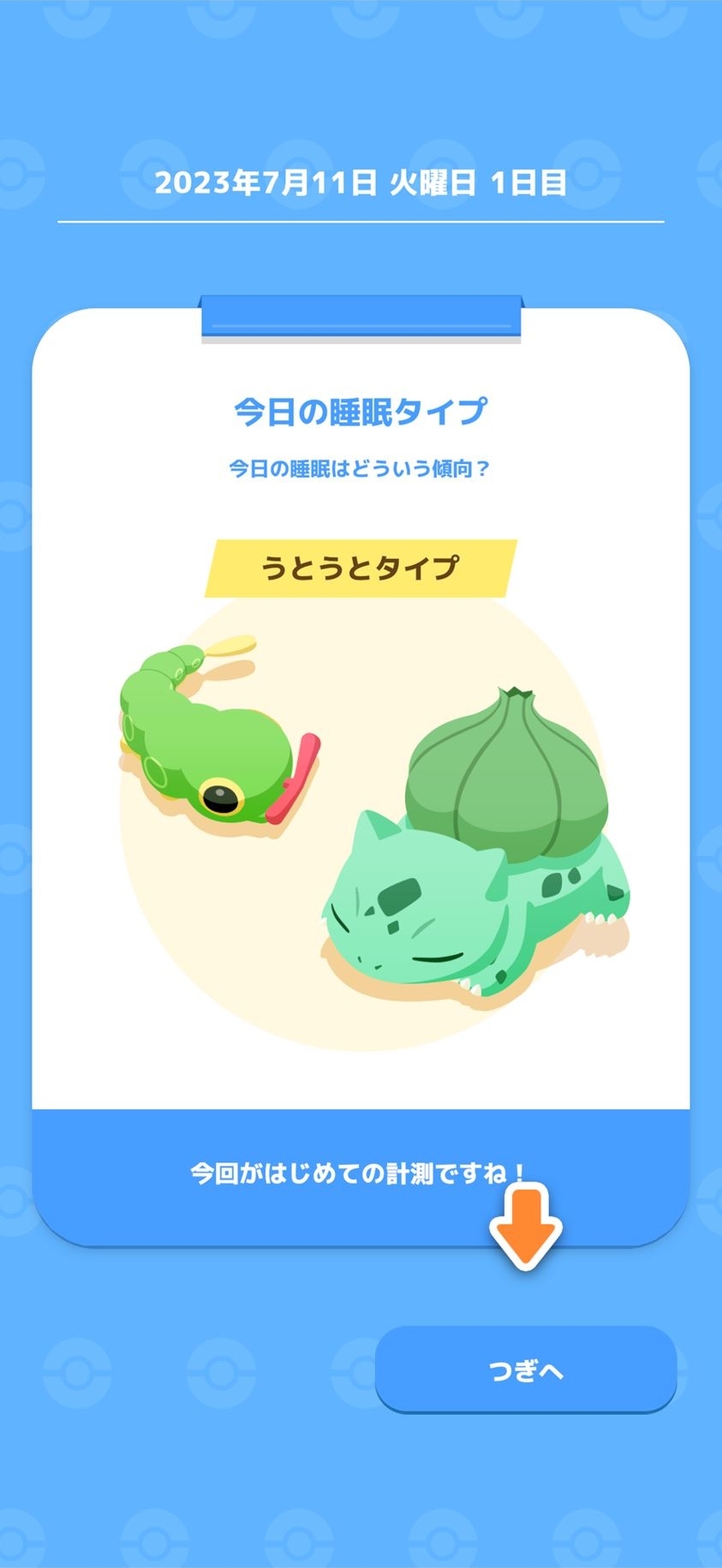The width and height of the screenshot is (722, 1568).
Task: Select the うとうとタイプ yellow banner
Action: coord(361,565)
